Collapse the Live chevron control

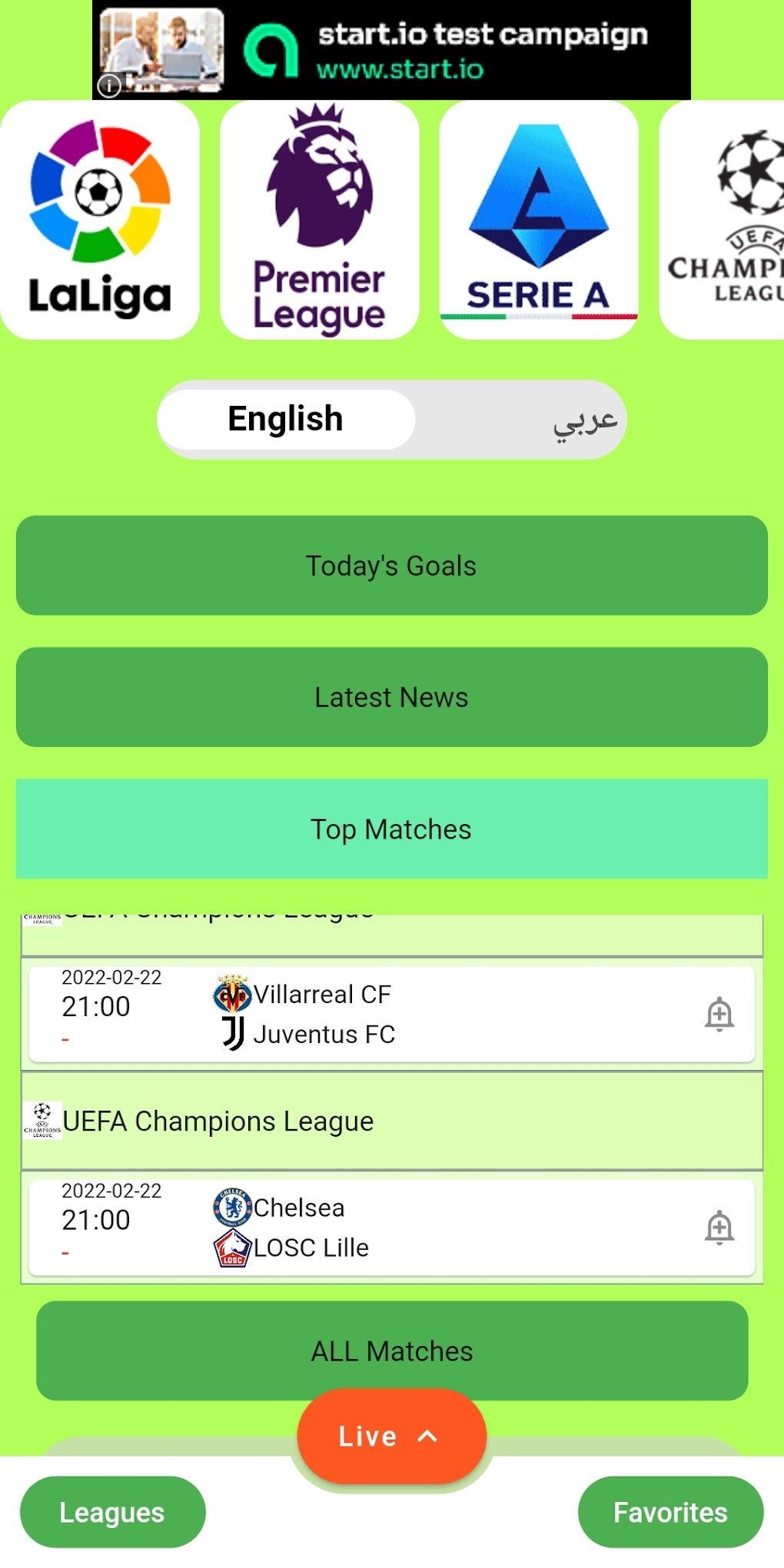point(427,1434)
